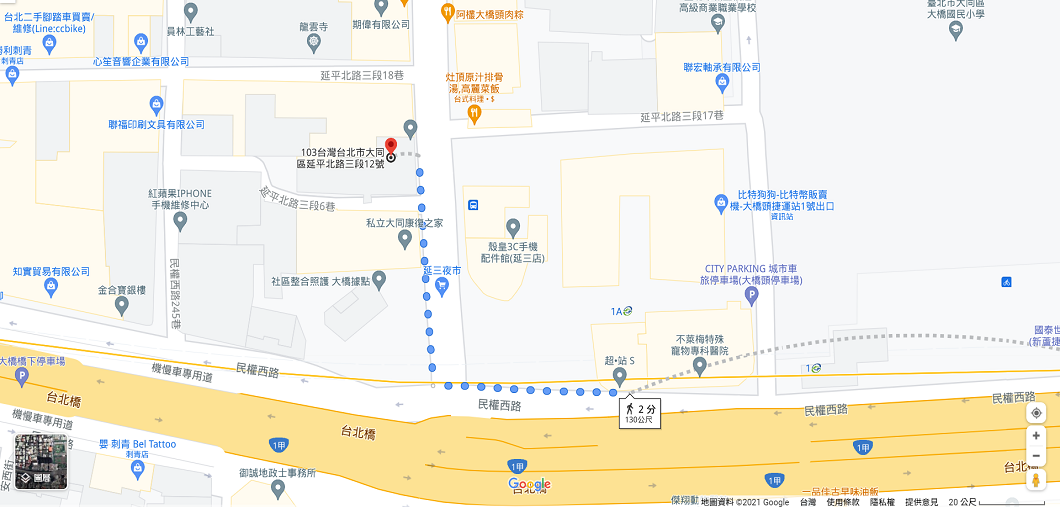The image size is (1060, 507).
Task: Open 金合寶銀樓 place marker
Action: pos(122,306)
